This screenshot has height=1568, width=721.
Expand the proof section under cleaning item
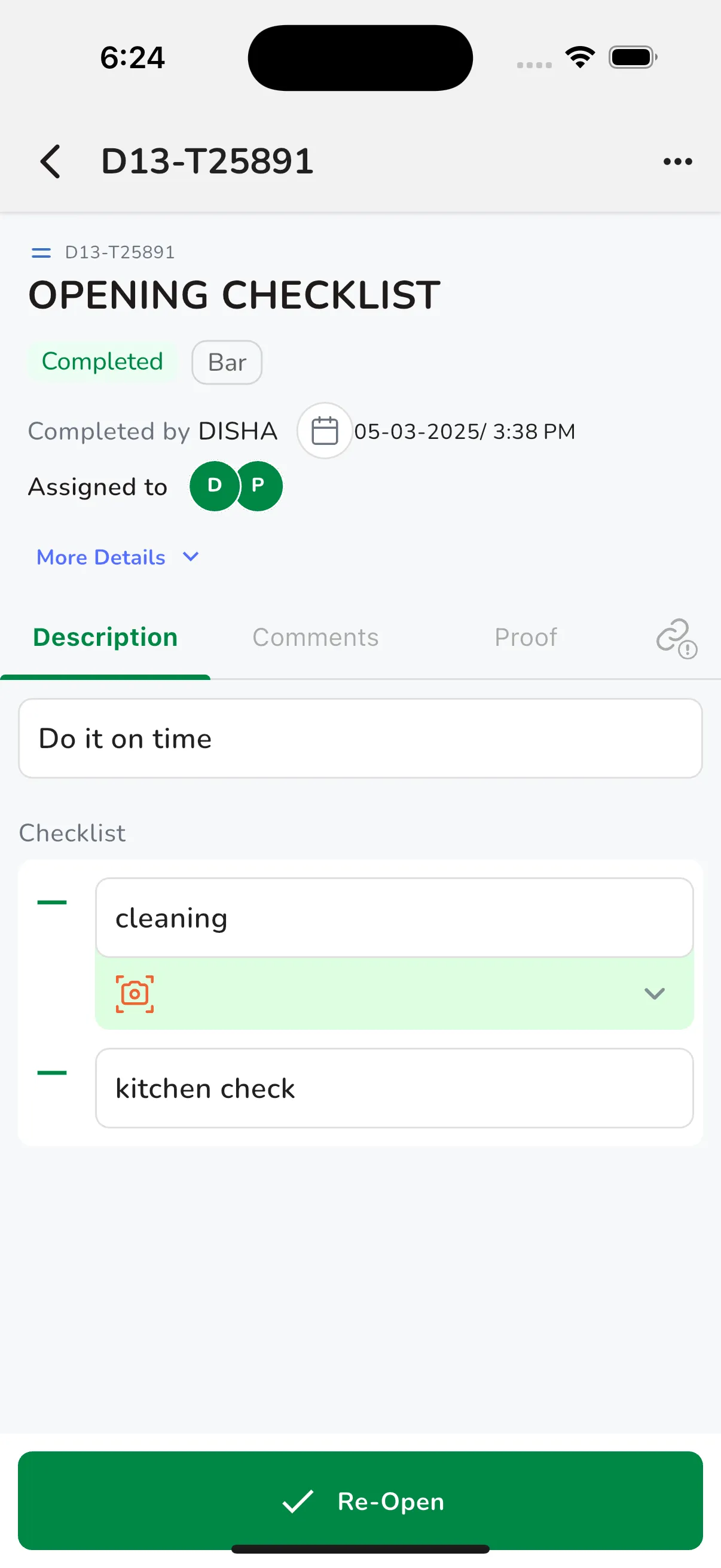tap(654, 993)
